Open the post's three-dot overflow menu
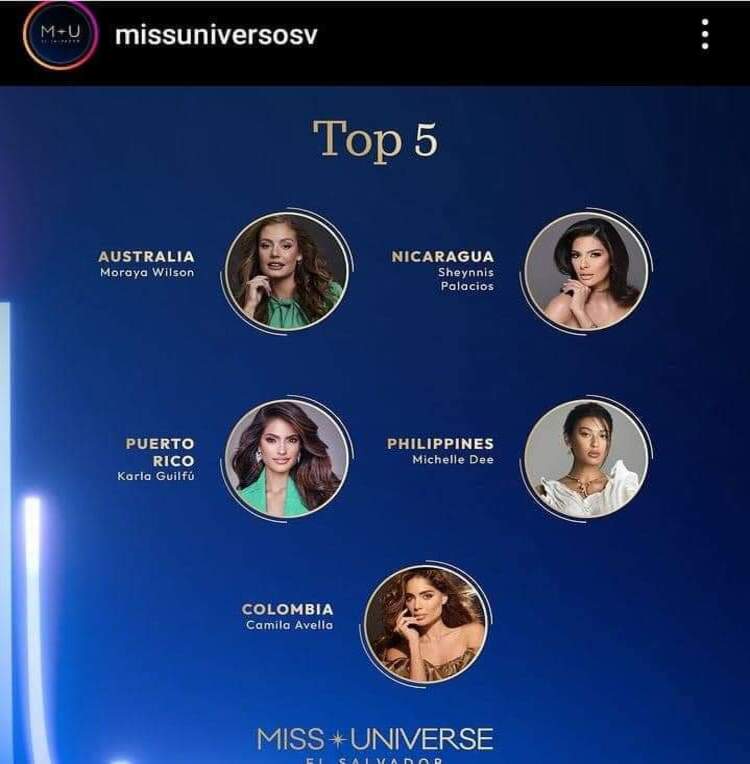 [x=705, y=35]
